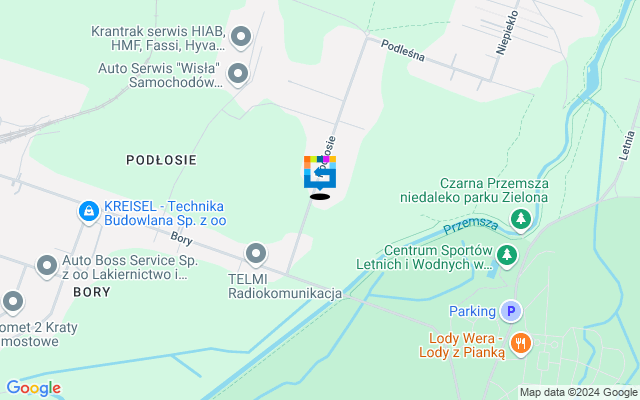Open Lody Wera restaurant marker
This screenshot has width=640, height=400.
click(x=520, y=345)
